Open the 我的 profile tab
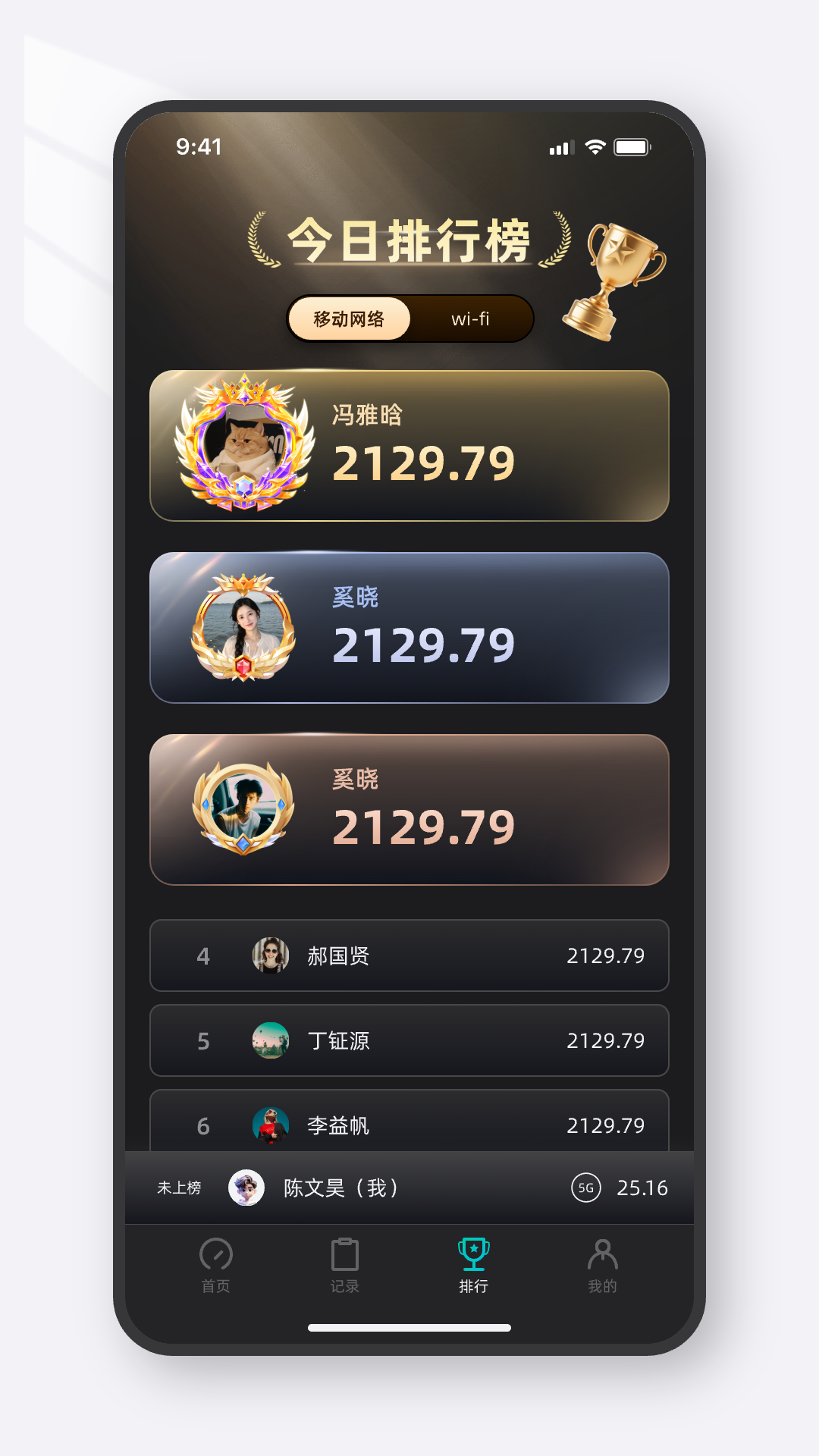Image resolution: width=819 pixels, height=1456 pixels. (603, 1266)
